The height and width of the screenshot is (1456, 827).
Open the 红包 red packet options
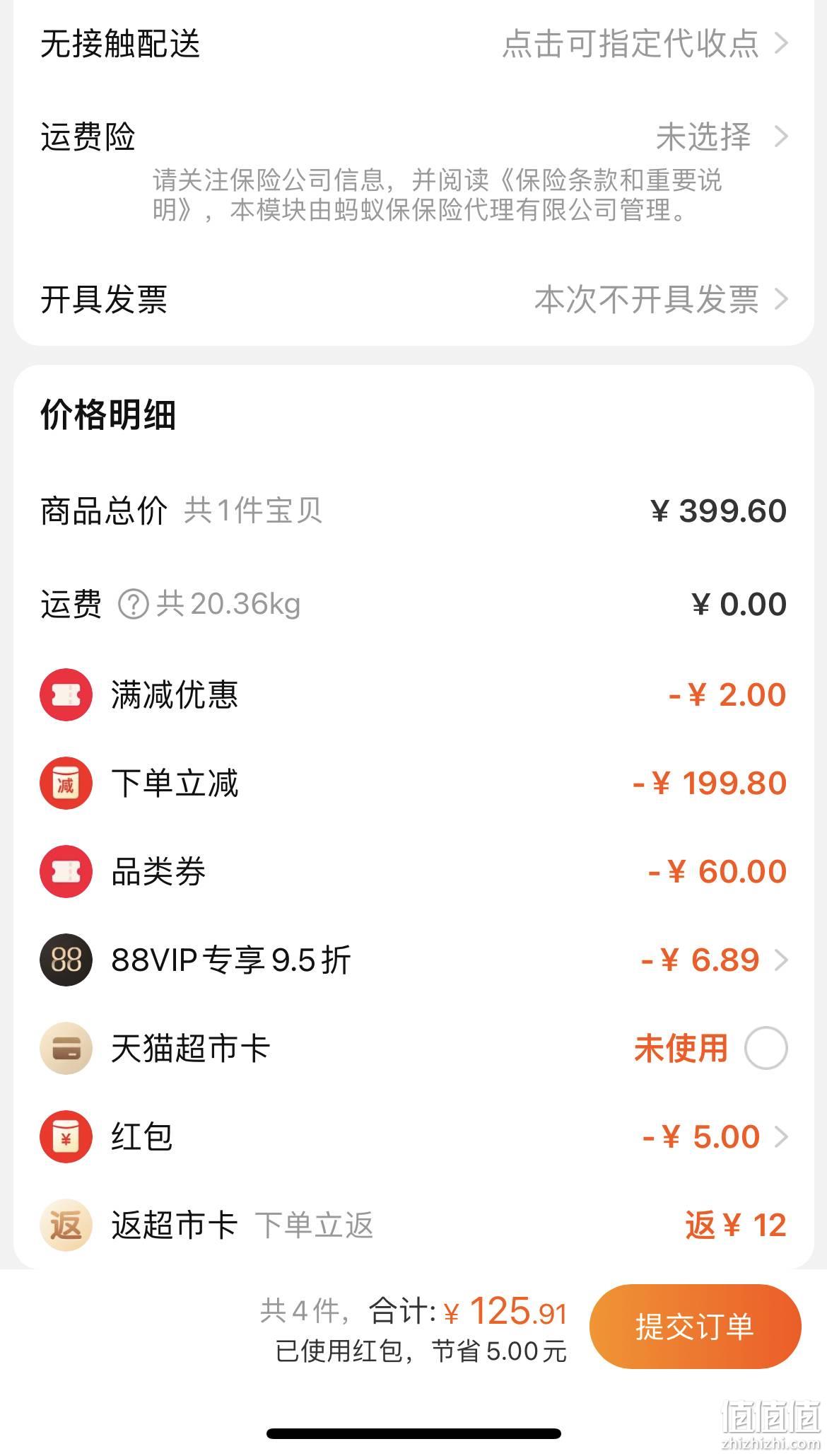pos(413,1137)
